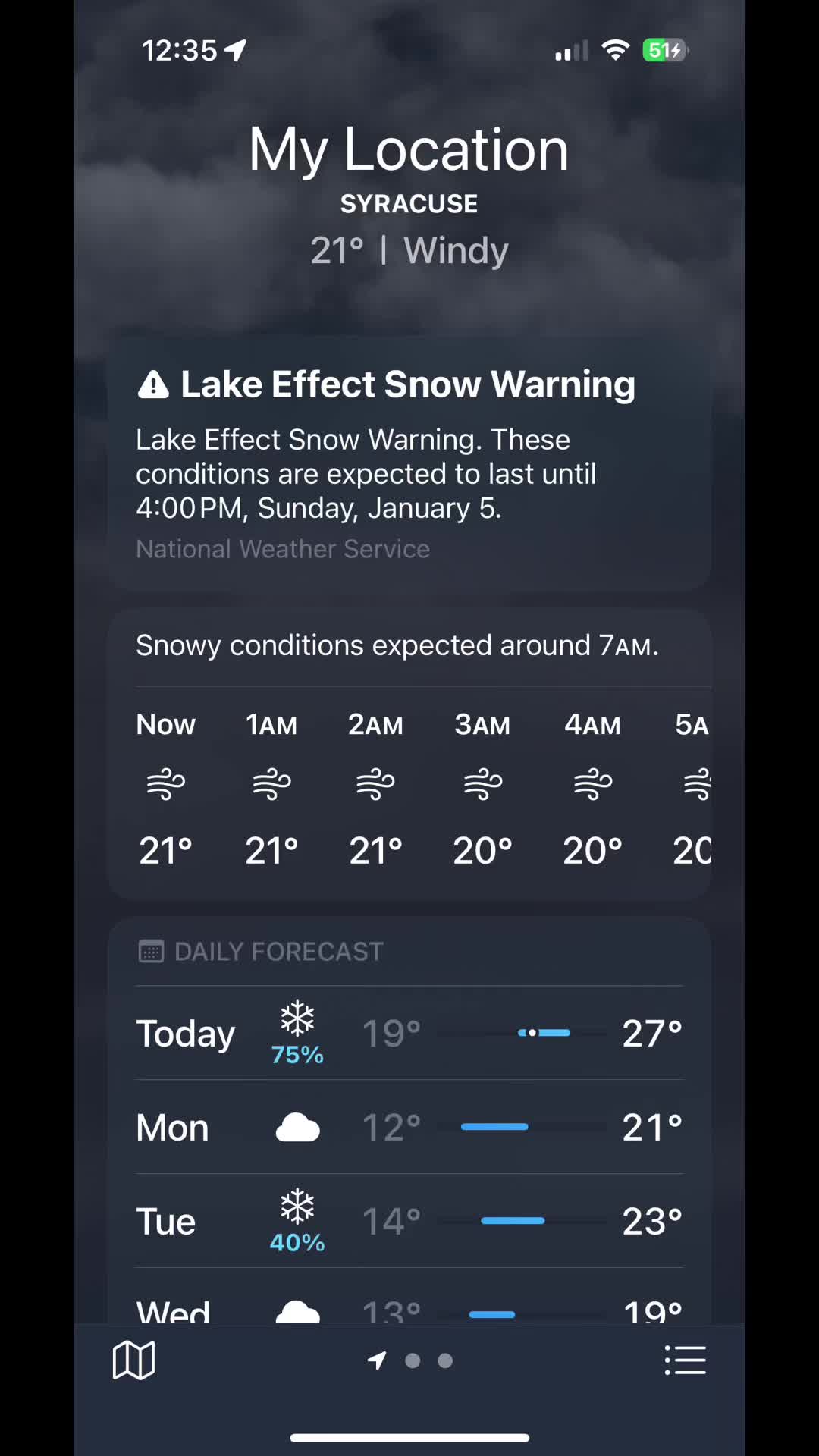Open the saved locations list
The height and width of the screenshot is (1456, 819).
[685, 1360]
